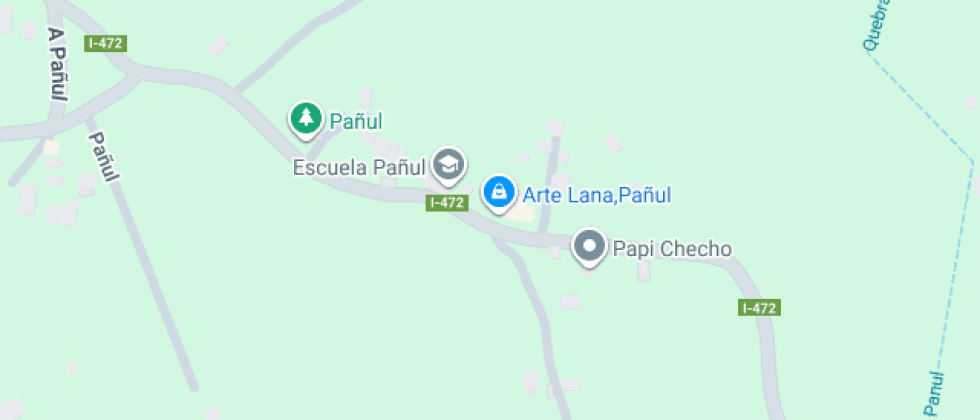Tap the Arte Lana, Pañul shop marker
Screen dimensions: 980x420
point(498,191)
